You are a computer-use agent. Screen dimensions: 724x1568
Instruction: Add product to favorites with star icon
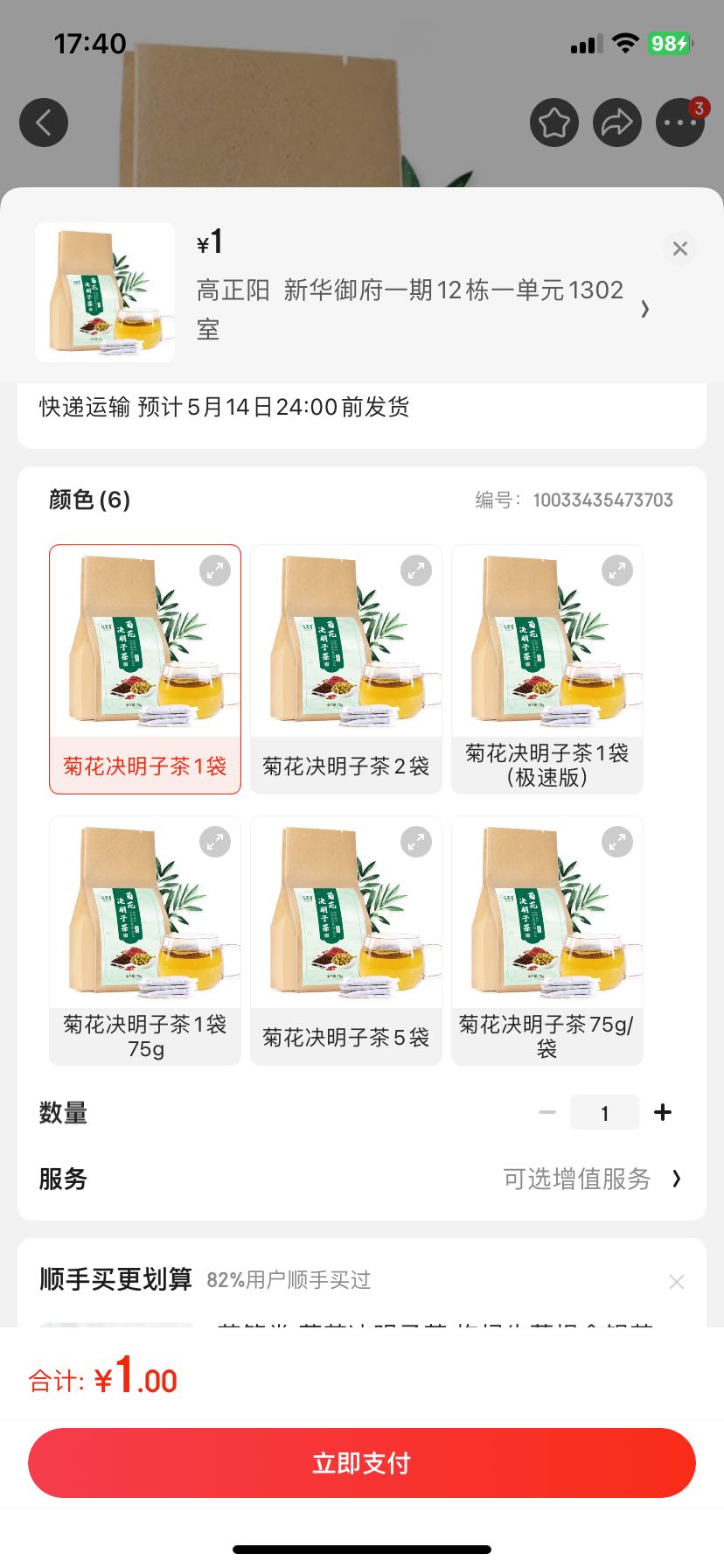click(x=554, y=122)
